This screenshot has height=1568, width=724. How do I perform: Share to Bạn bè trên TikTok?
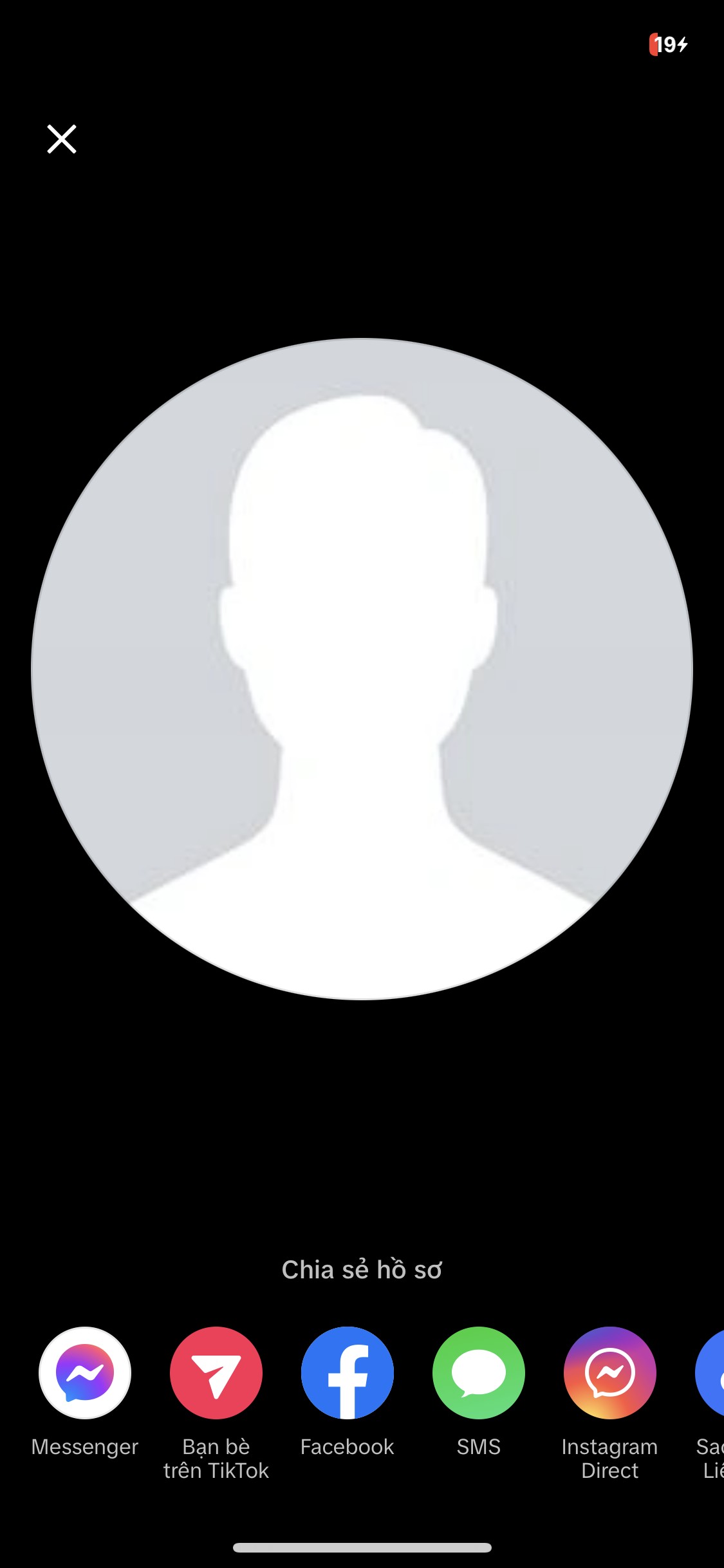coord(216,1373)
